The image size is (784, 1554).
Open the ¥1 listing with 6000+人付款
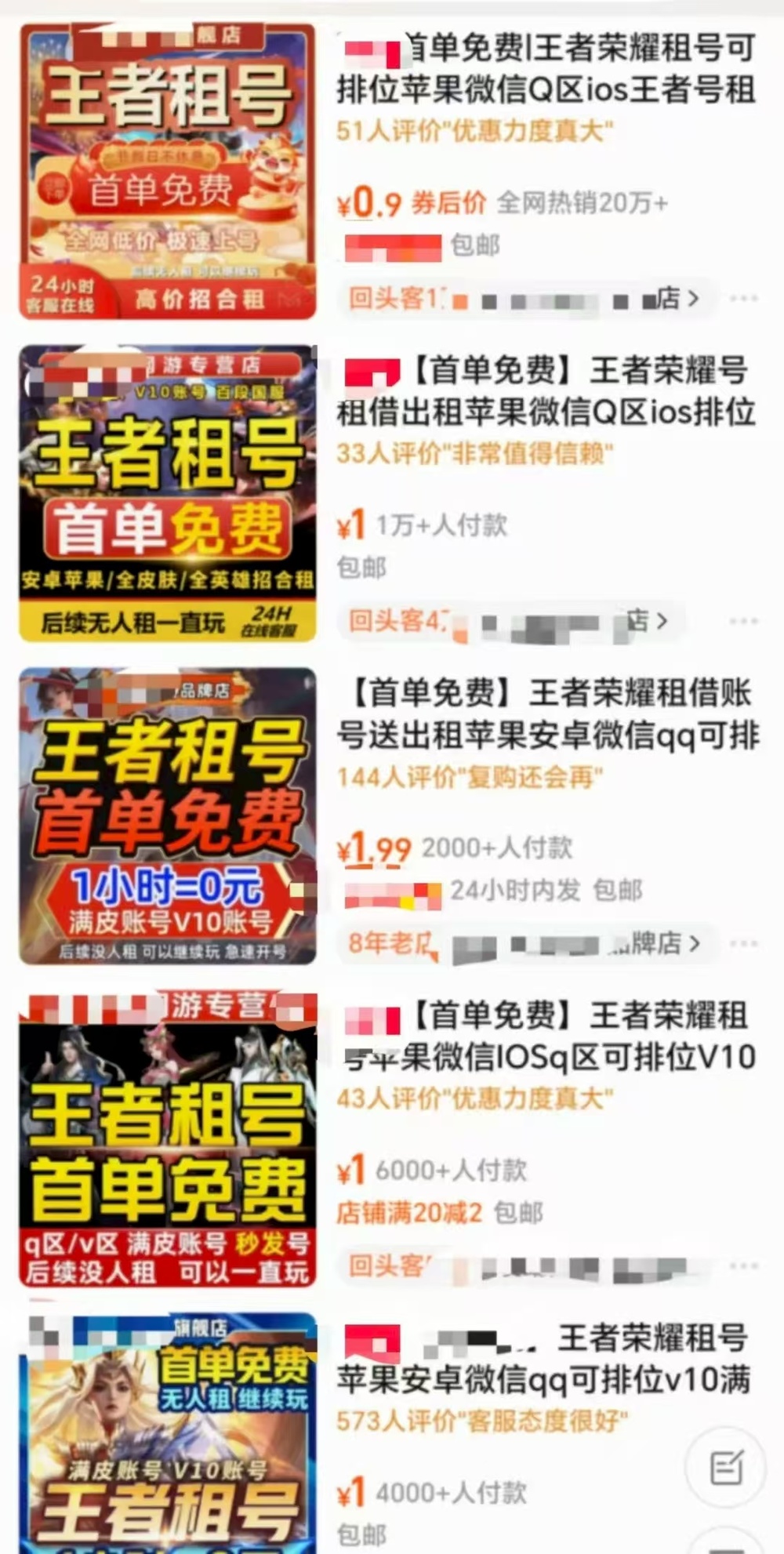coord(546,1037)
